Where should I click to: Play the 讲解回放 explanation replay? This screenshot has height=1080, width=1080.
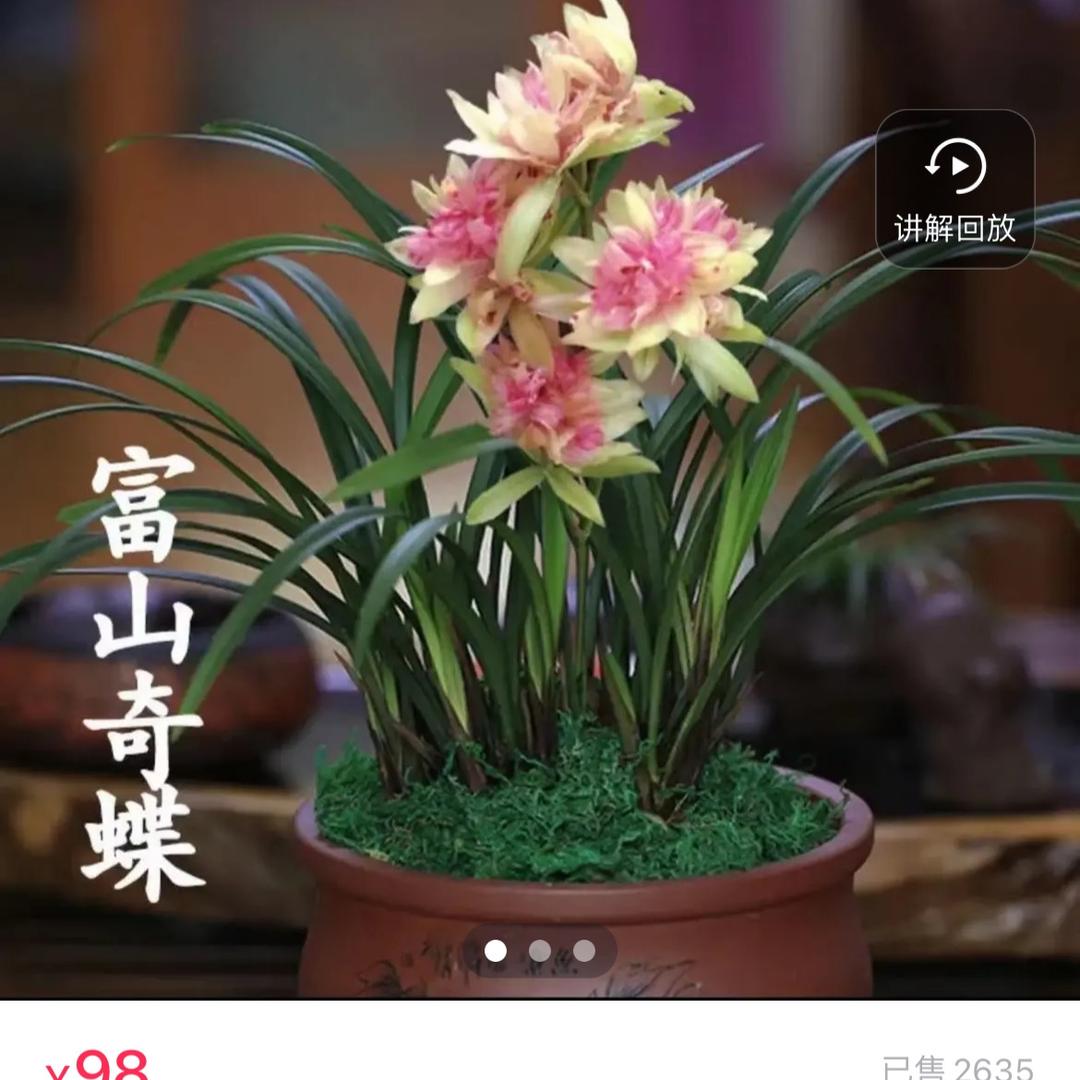coord(954,188)
